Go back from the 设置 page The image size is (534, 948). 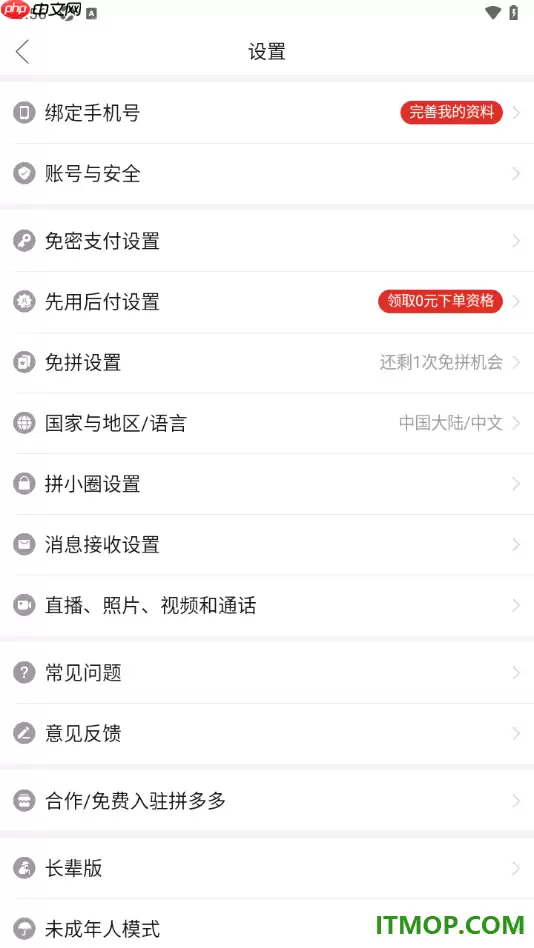(22, 51)
